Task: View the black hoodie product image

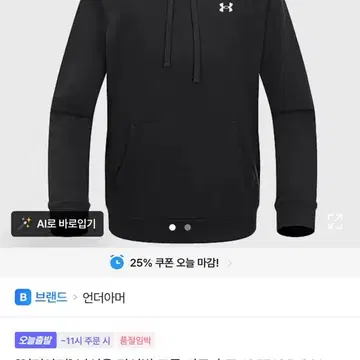Action: coord(180,122)
